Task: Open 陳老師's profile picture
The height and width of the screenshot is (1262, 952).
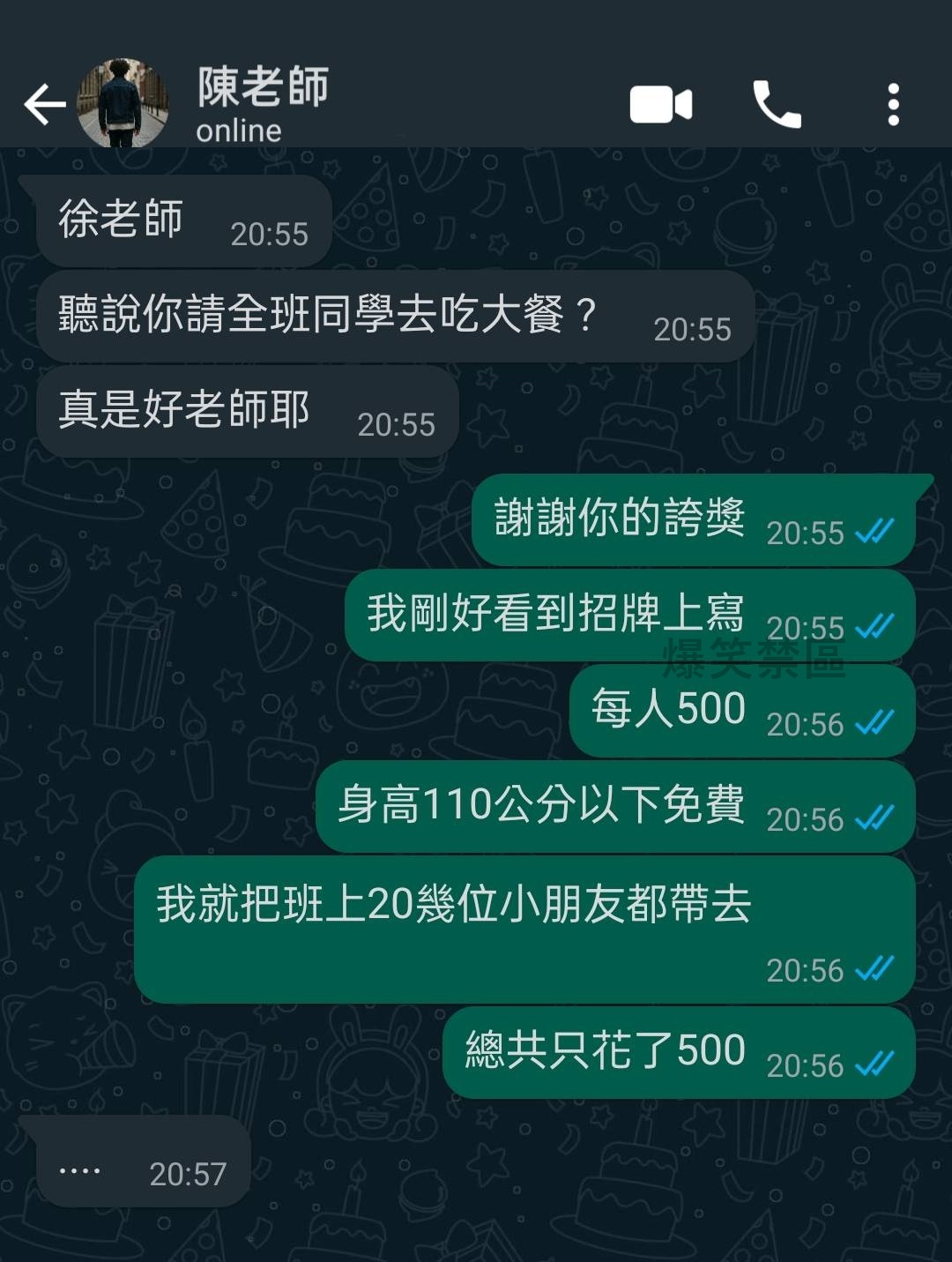Action: click(x=123, y=104)
